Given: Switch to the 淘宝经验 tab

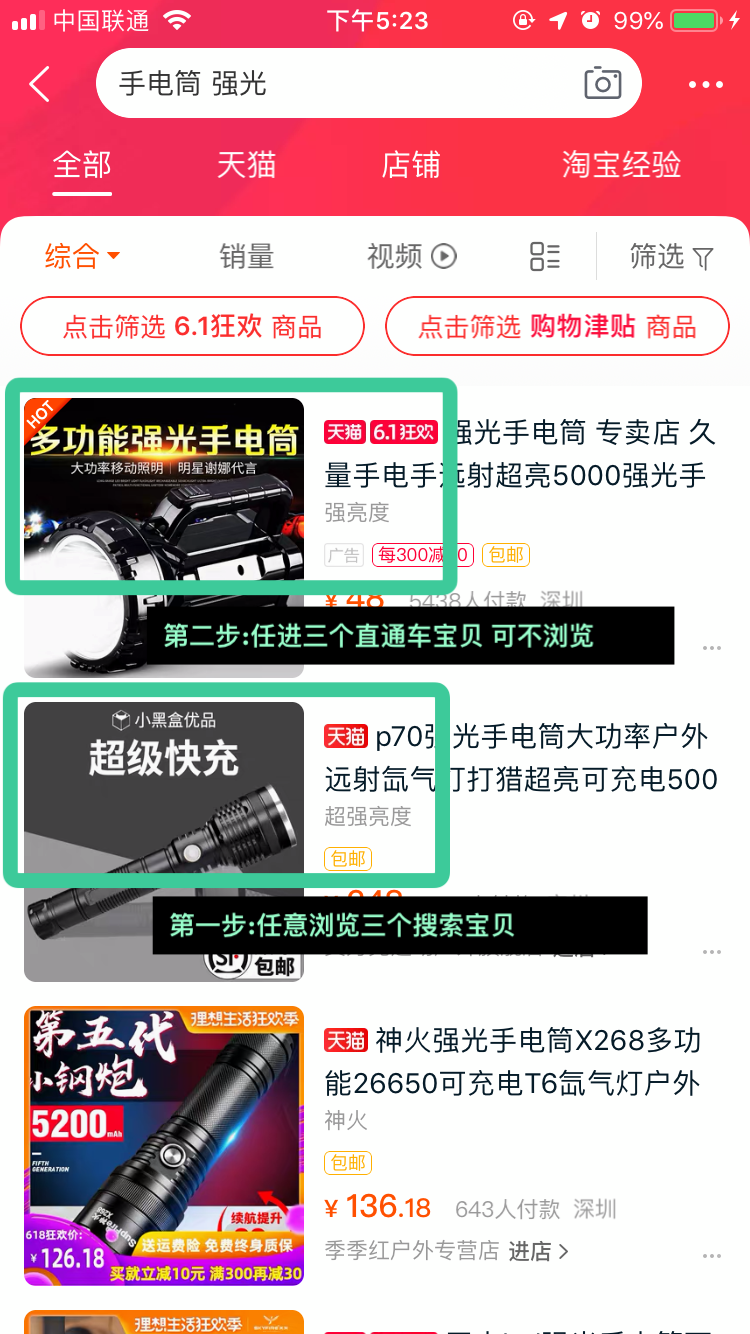Looking at the screenshot, I should [x=621, y=165].
